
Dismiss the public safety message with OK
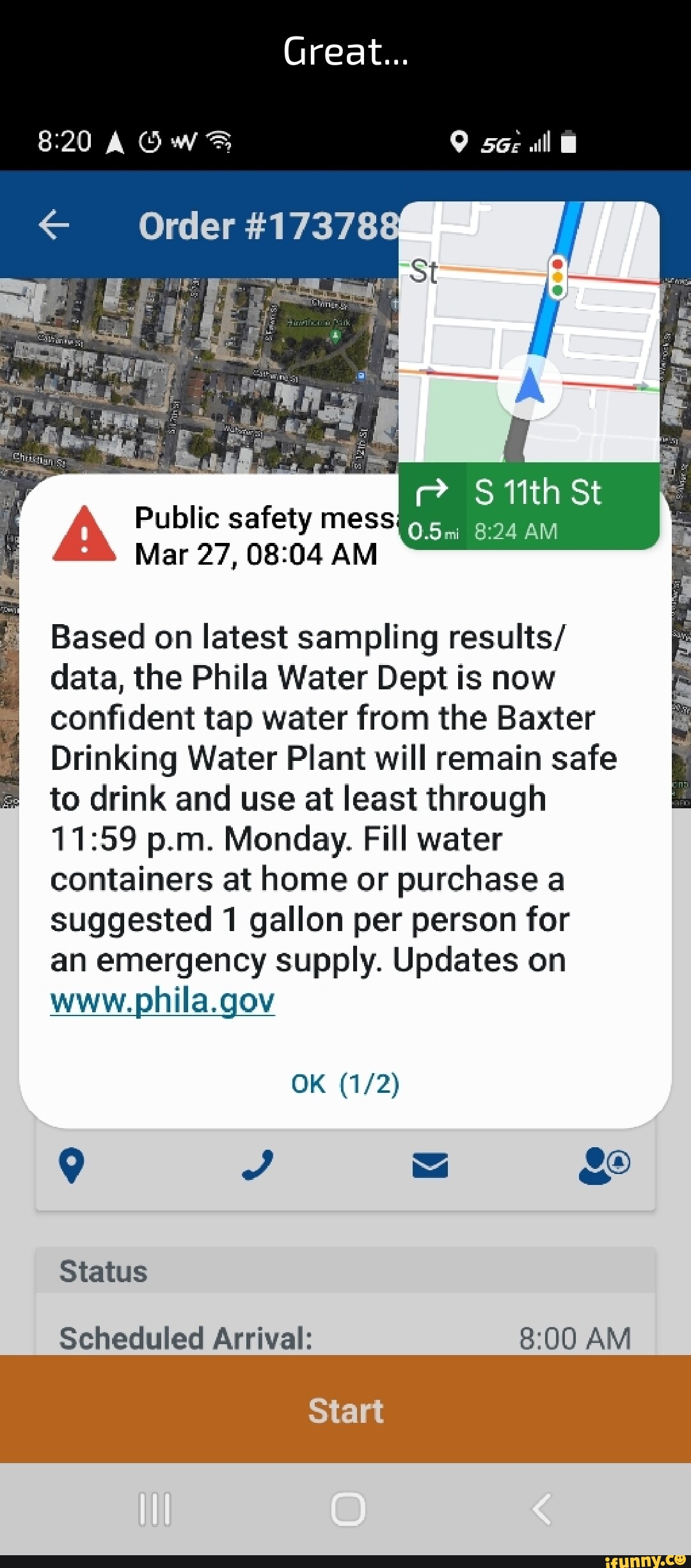[x=345, y=1084]
